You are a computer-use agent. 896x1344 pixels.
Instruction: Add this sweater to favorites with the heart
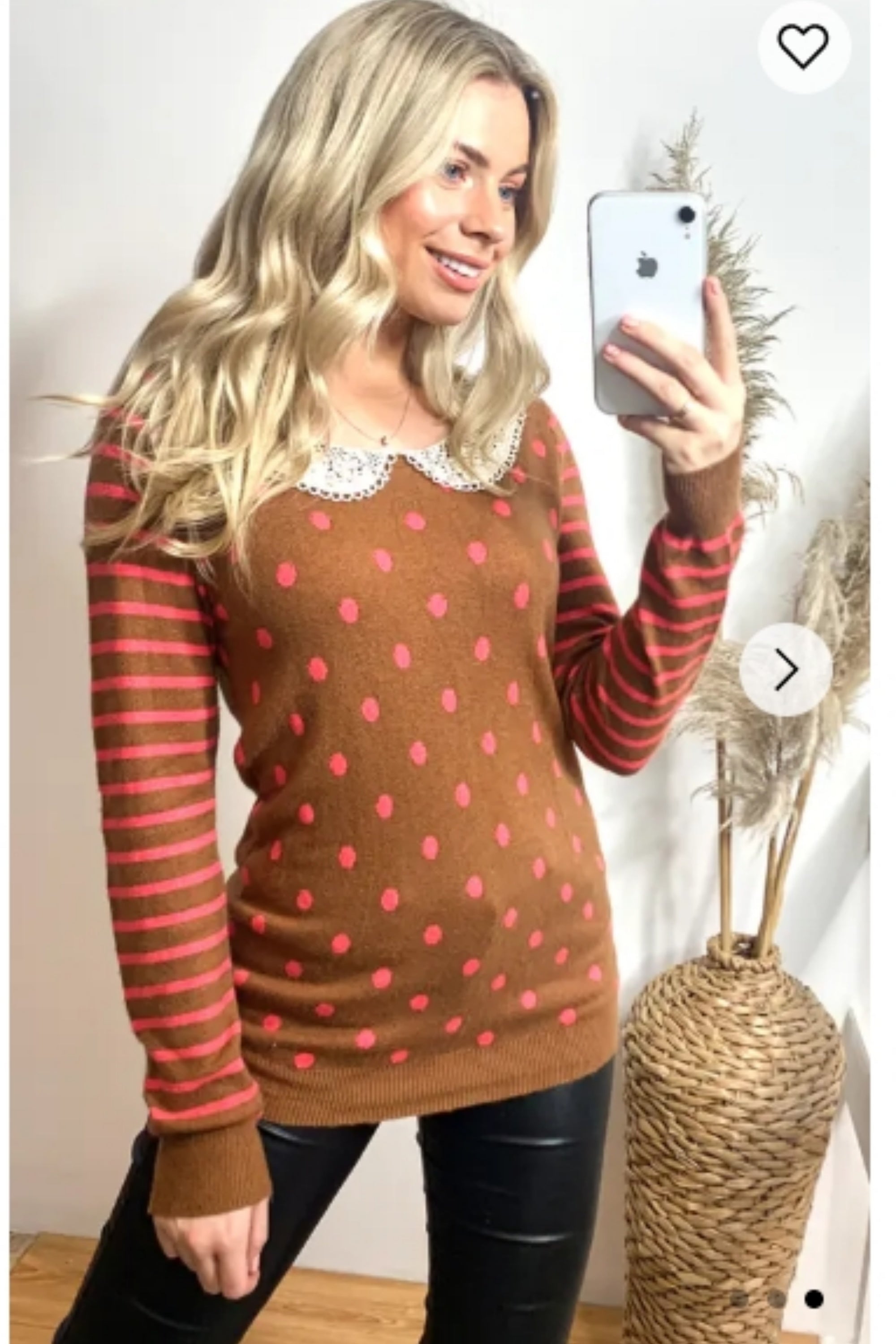pos(803,47)
